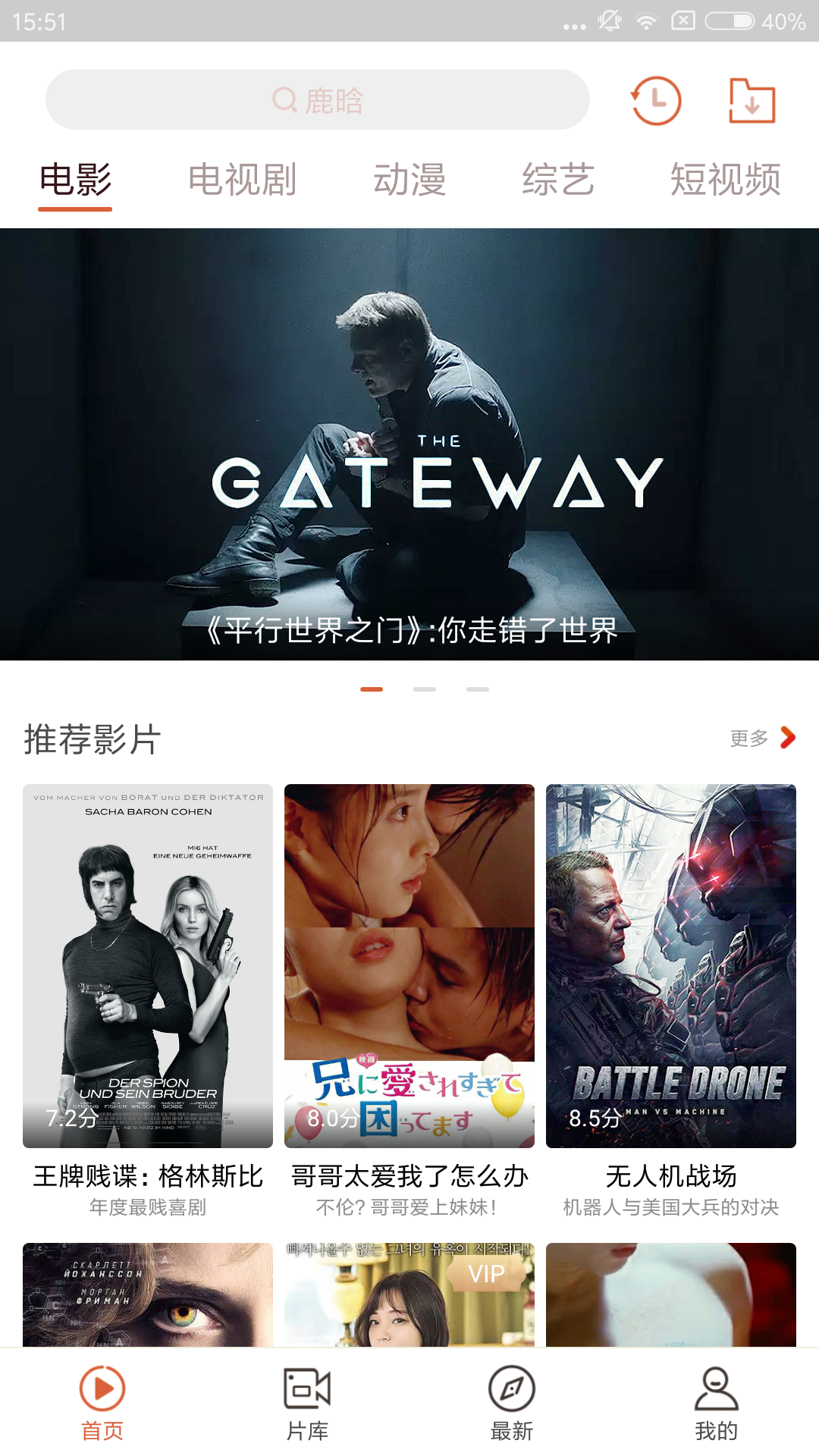819x1456 pixels.
Task: Open the 我的 profile tab
Action: coord(717,1403)
